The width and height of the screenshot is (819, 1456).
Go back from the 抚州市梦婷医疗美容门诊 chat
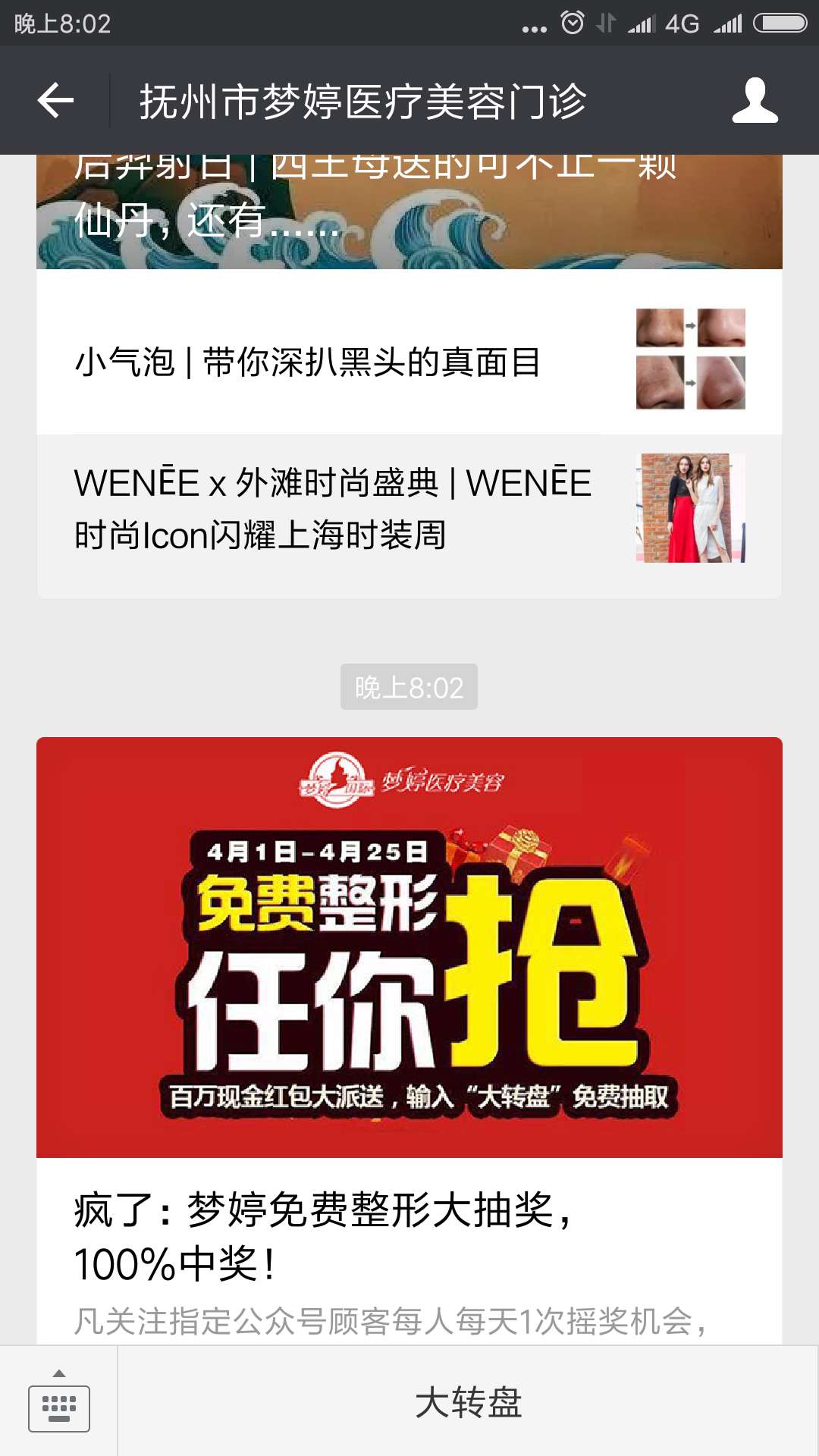(x=55, y=100)
